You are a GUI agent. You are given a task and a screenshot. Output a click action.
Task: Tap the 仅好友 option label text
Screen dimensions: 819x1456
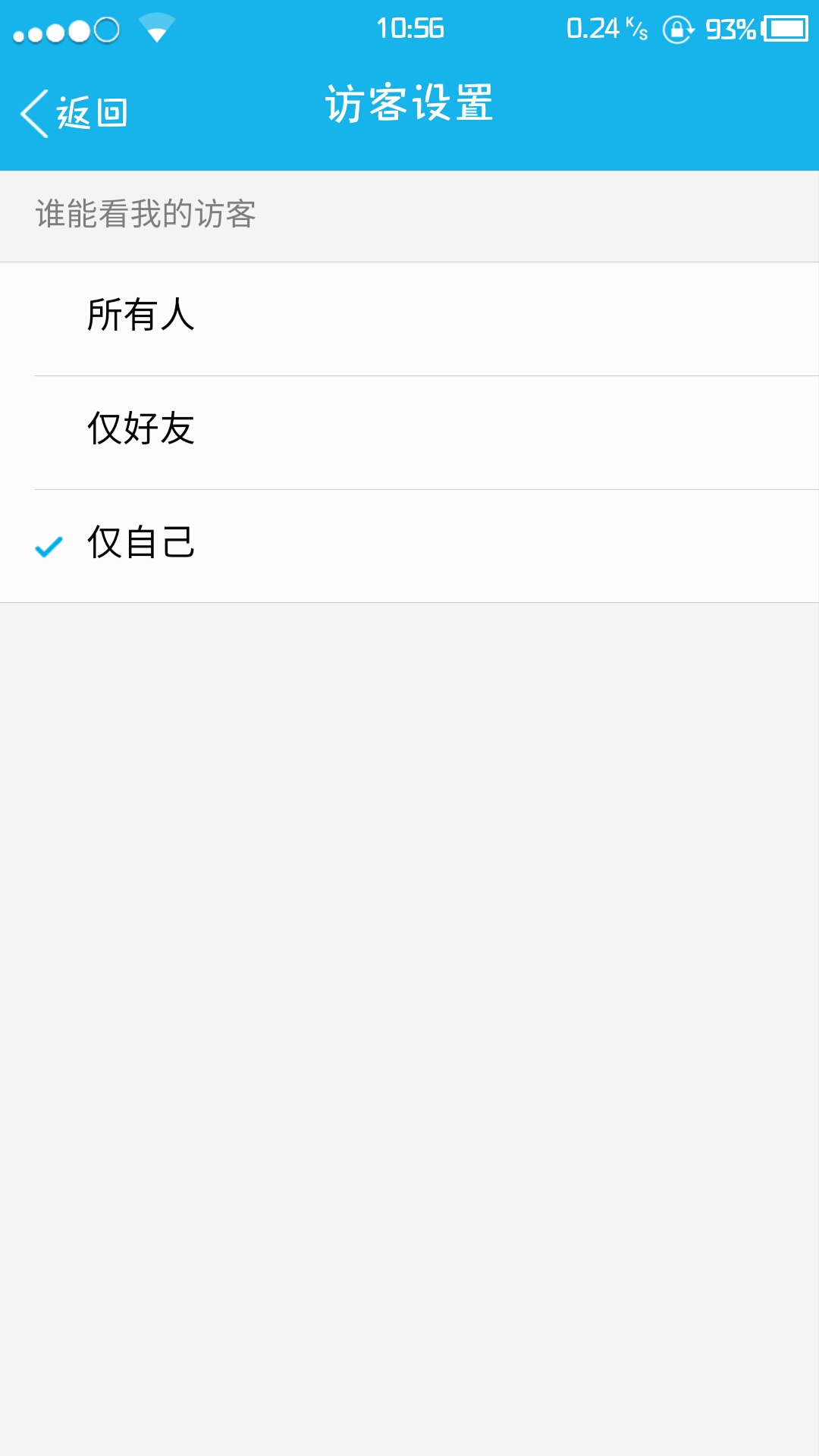click(141, 431)
